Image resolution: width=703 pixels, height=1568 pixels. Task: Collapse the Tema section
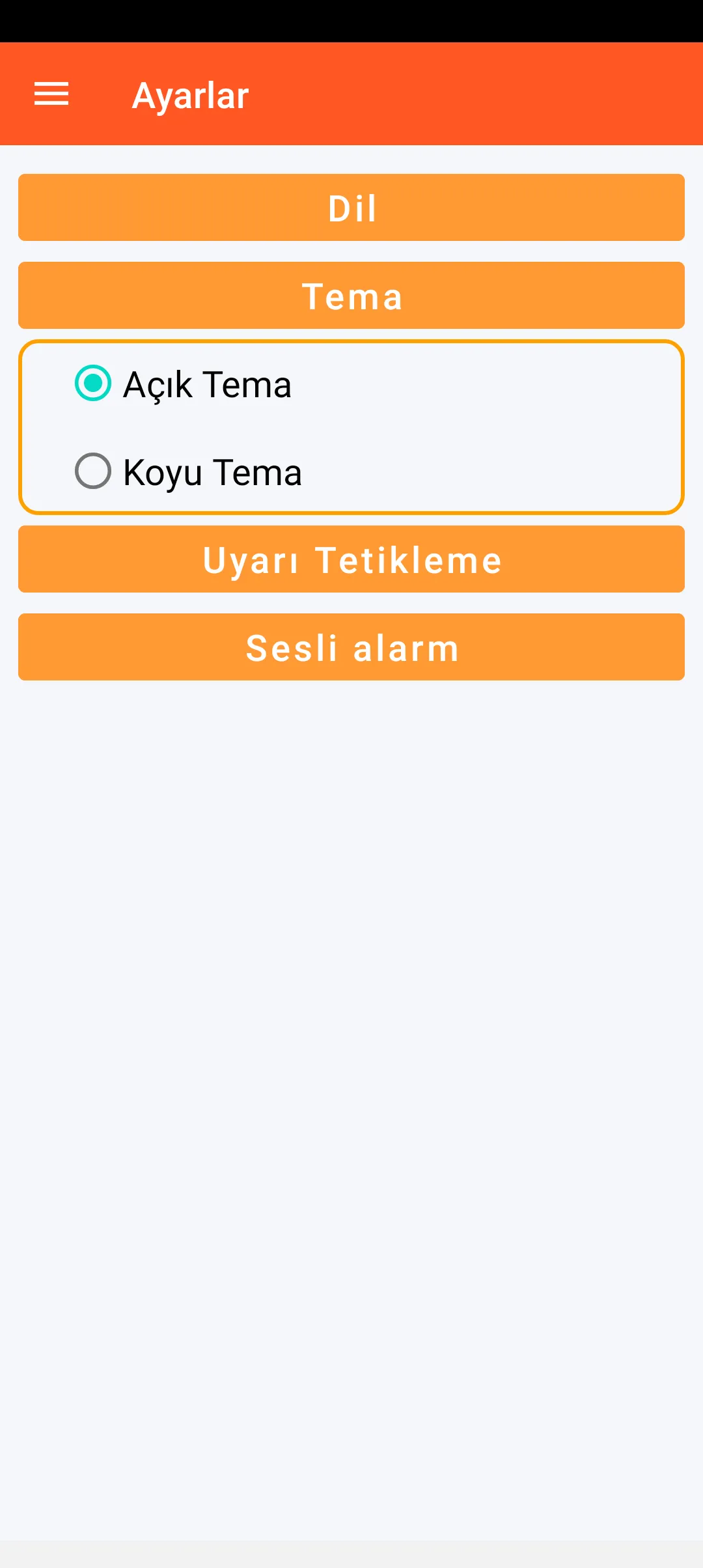[x=351, y=296]
